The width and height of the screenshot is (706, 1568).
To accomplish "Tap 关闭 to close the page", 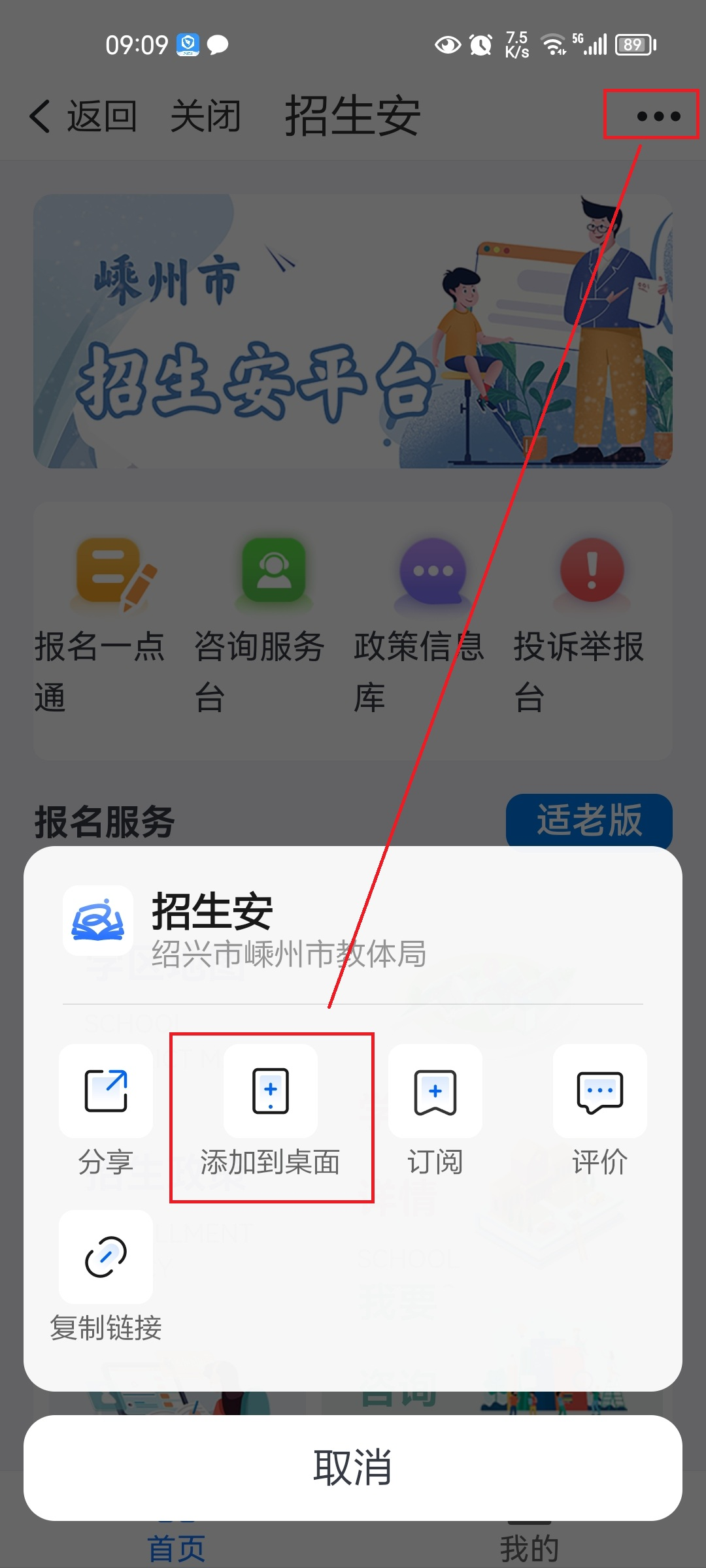I will coord(205,116).
